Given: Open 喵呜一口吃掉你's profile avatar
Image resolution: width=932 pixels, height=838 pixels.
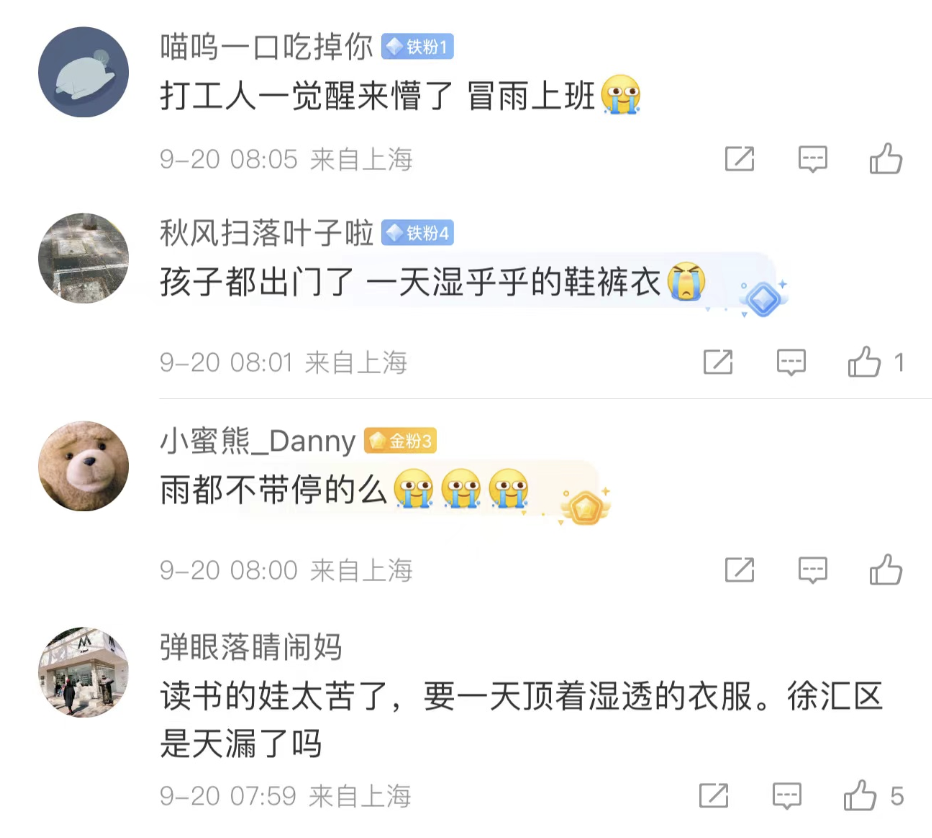Looking at the screenshot, I should click(x=84, y=72).
